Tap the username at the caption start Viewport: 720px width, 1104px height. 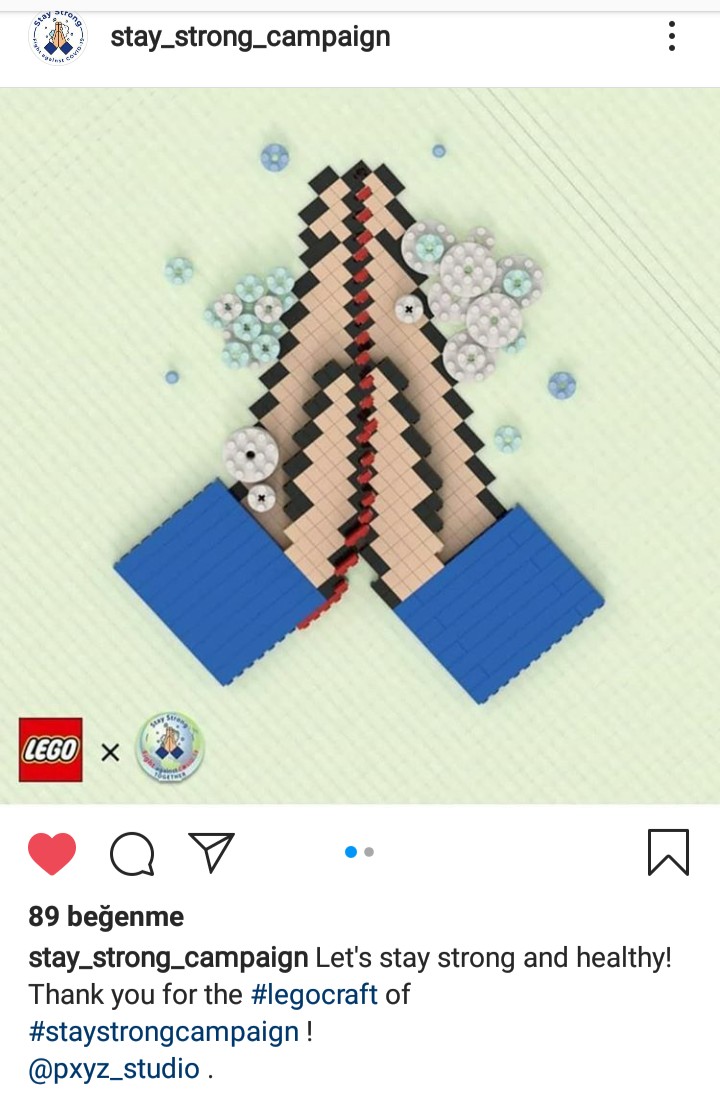168,958
